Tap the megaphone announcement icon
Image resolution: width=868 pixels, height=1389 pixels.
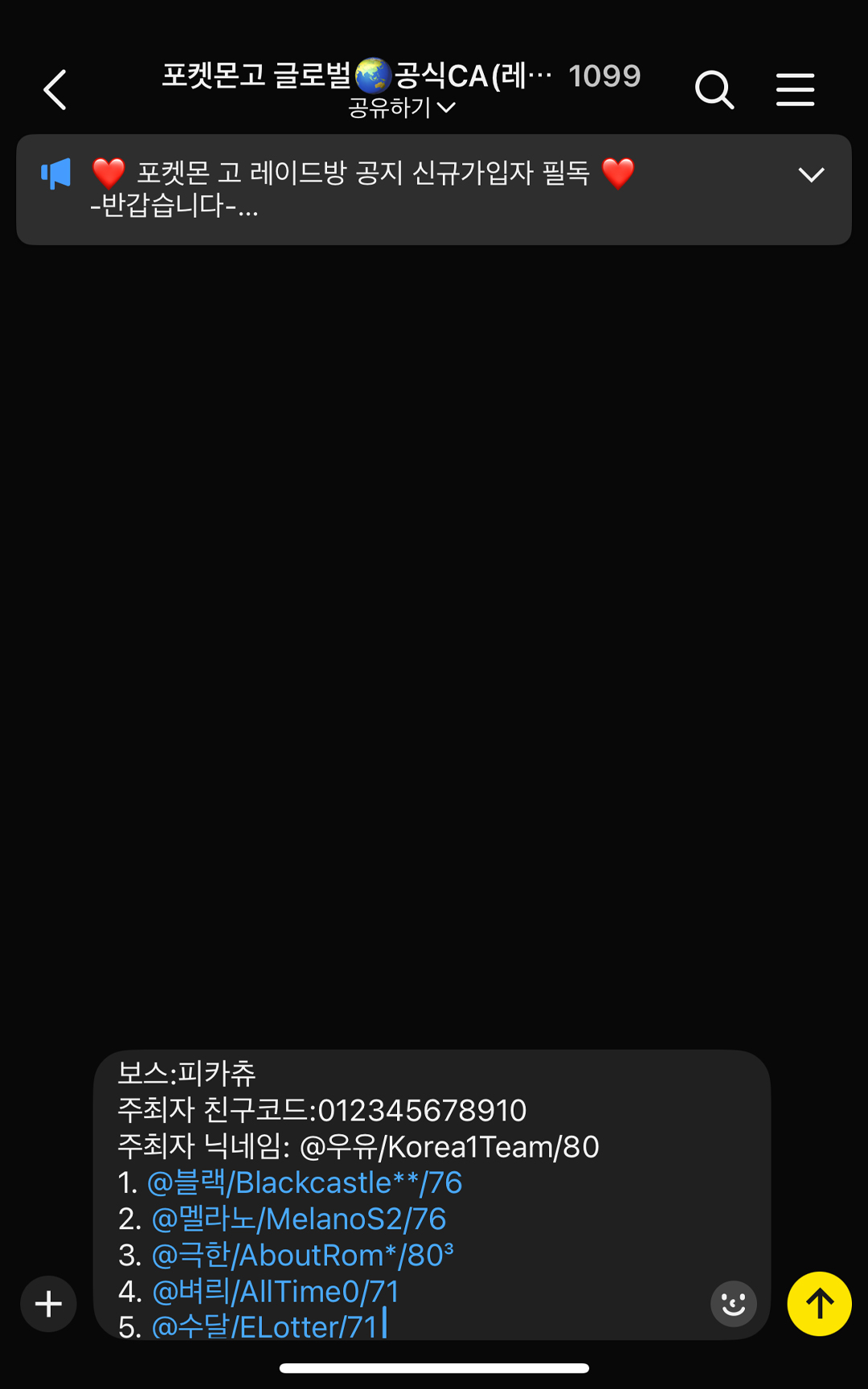[56, 171]
